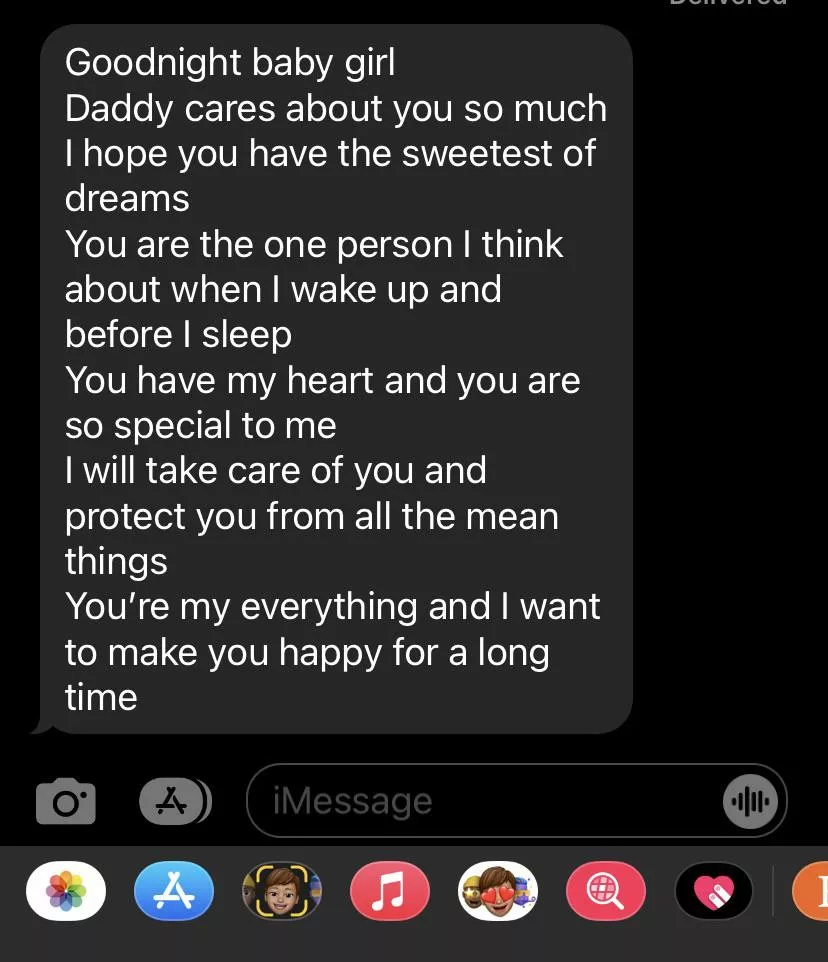Record an audio message
The height and width of the screenshot is (962, 828).
coord(750,801)
